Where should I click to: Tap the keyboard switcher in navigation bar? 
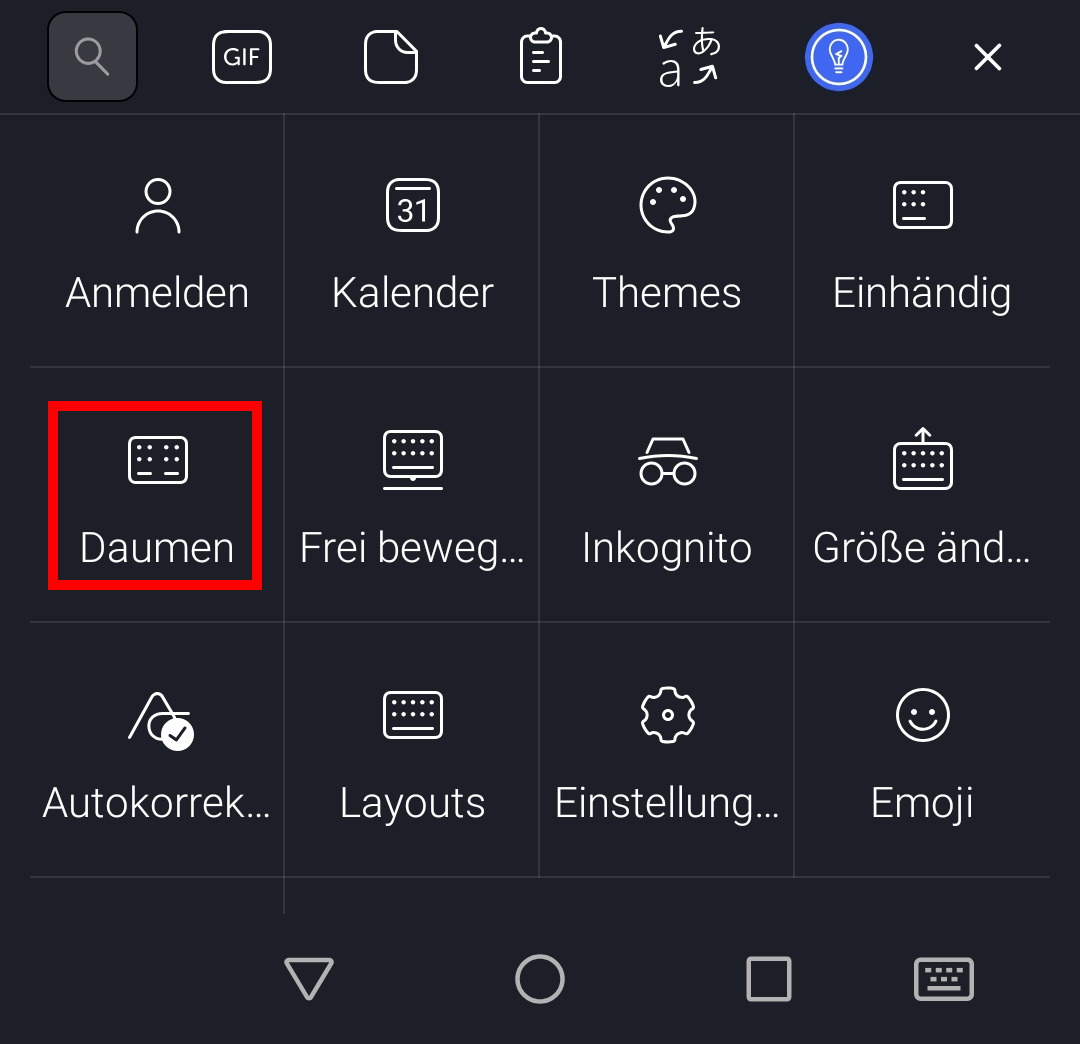(944, 979)
